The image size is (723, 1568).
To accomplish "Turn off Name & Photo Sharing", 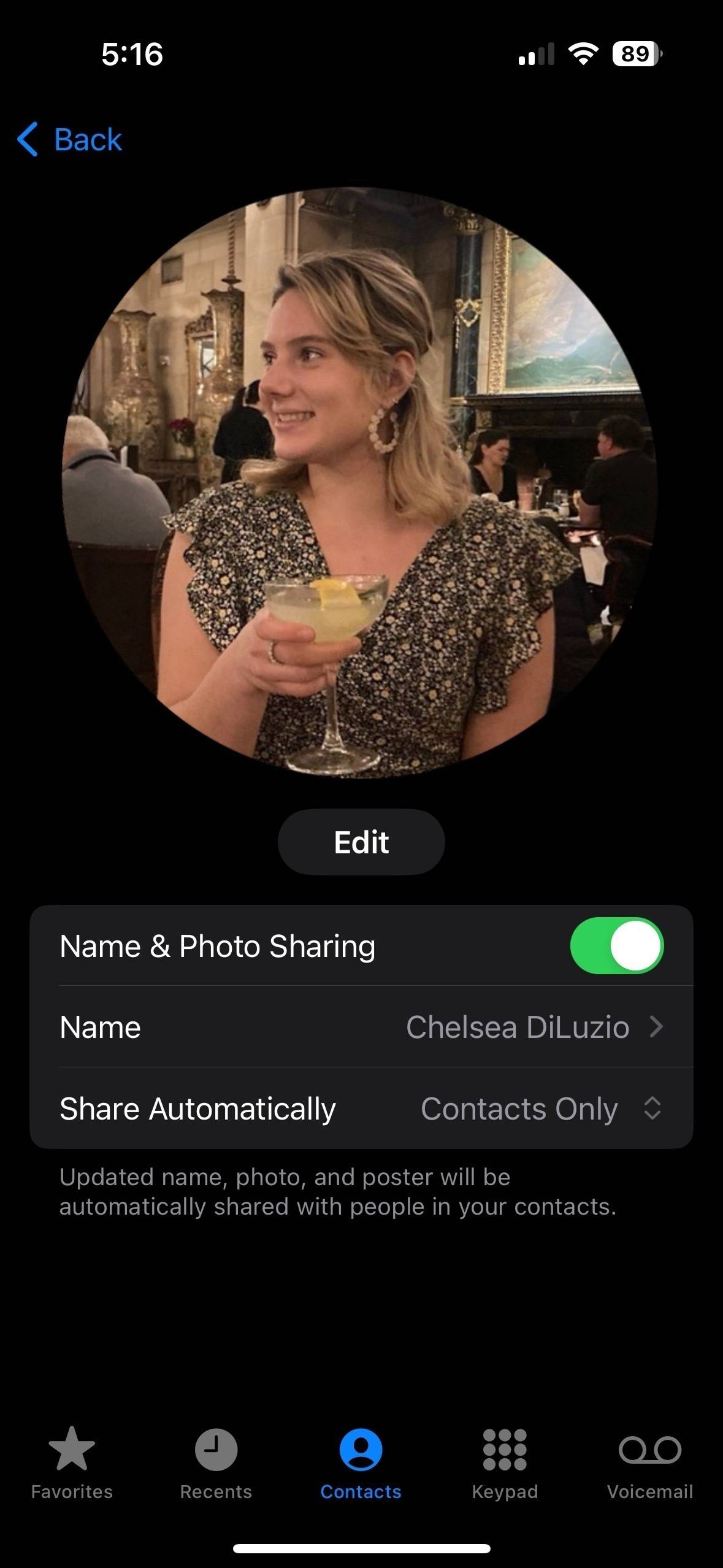I will [x=616, y=945].
